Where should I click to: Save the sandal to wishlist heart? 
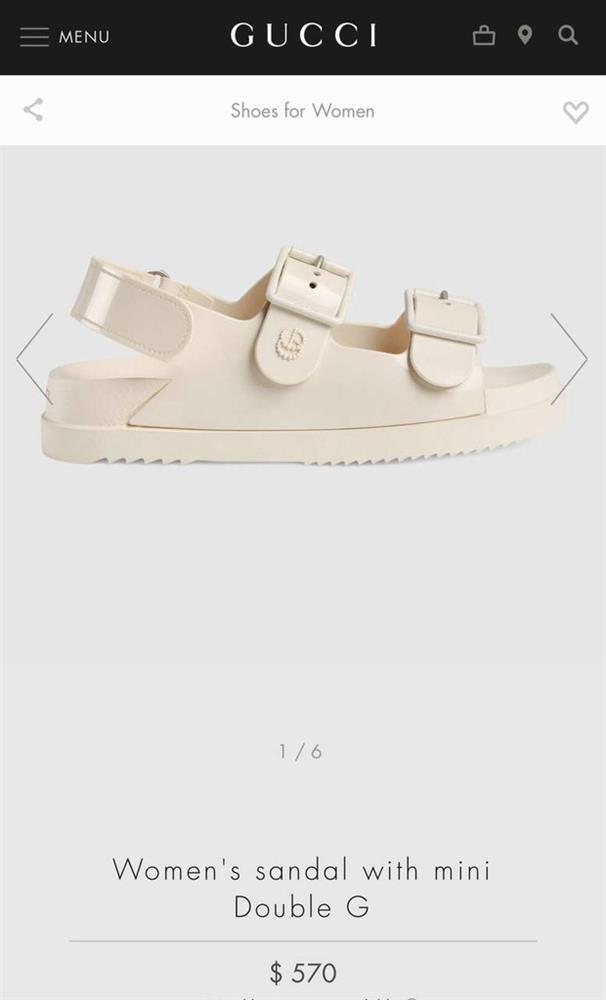575,112
